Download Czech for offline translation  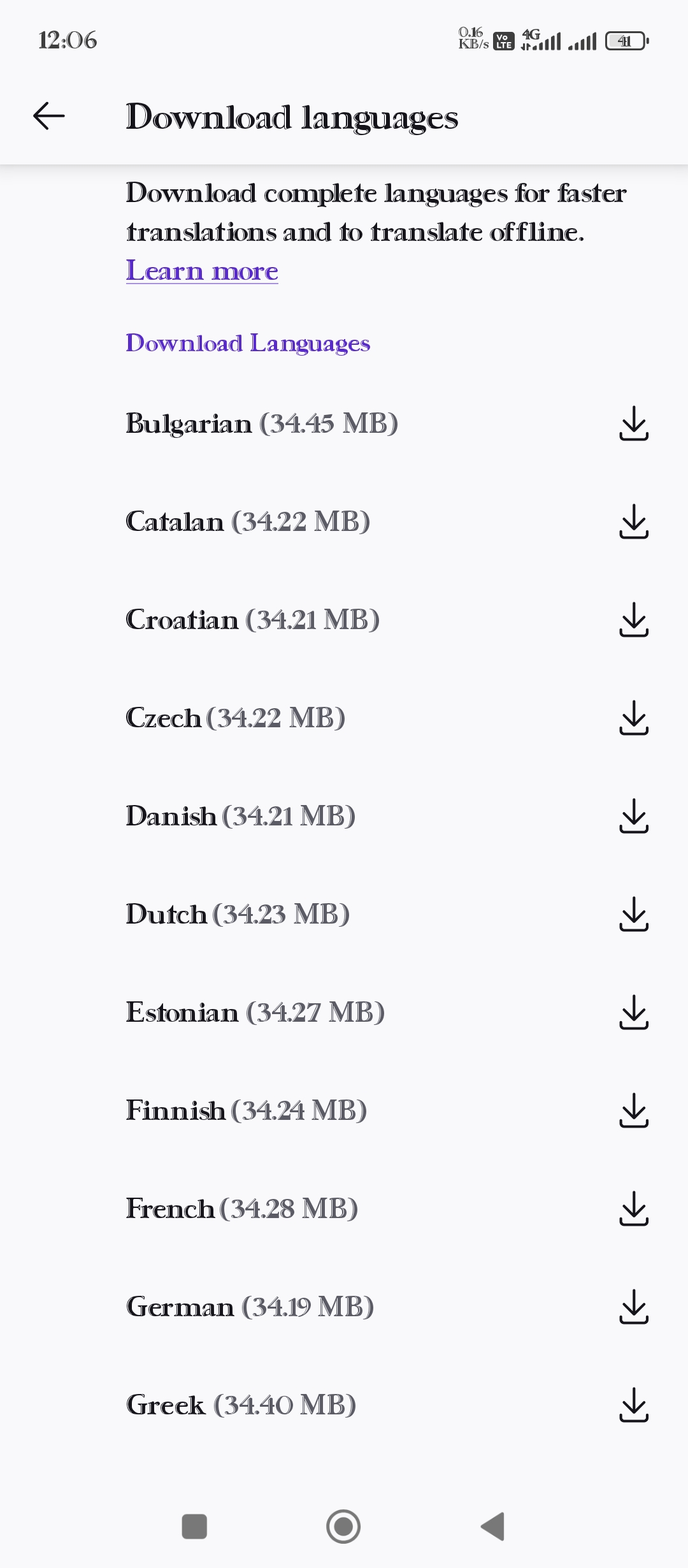634,718
